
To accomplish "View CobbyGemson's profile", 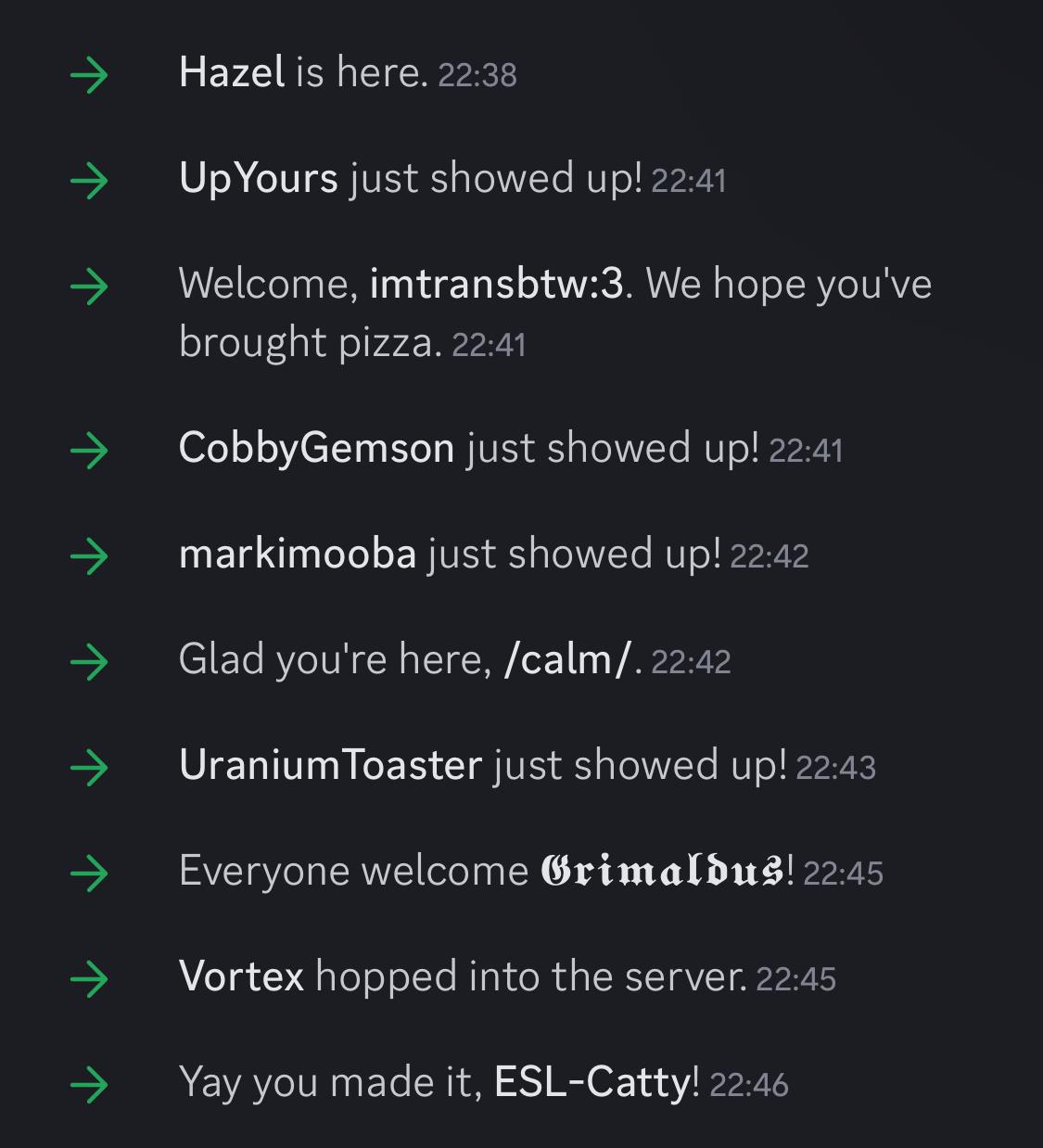I will 316,449.
